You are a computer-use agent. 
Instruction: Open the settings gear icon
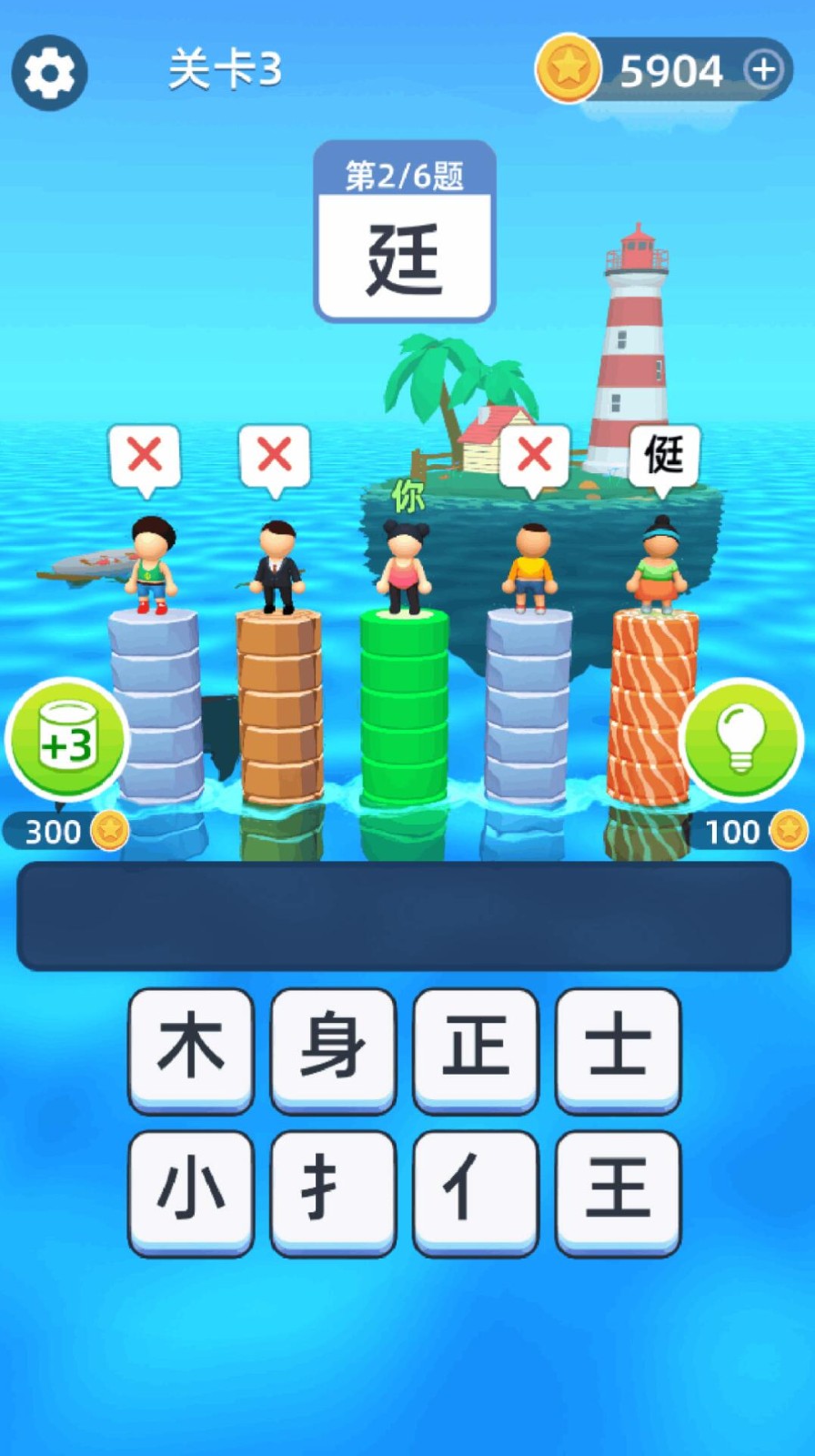click(x=49, y=73)
